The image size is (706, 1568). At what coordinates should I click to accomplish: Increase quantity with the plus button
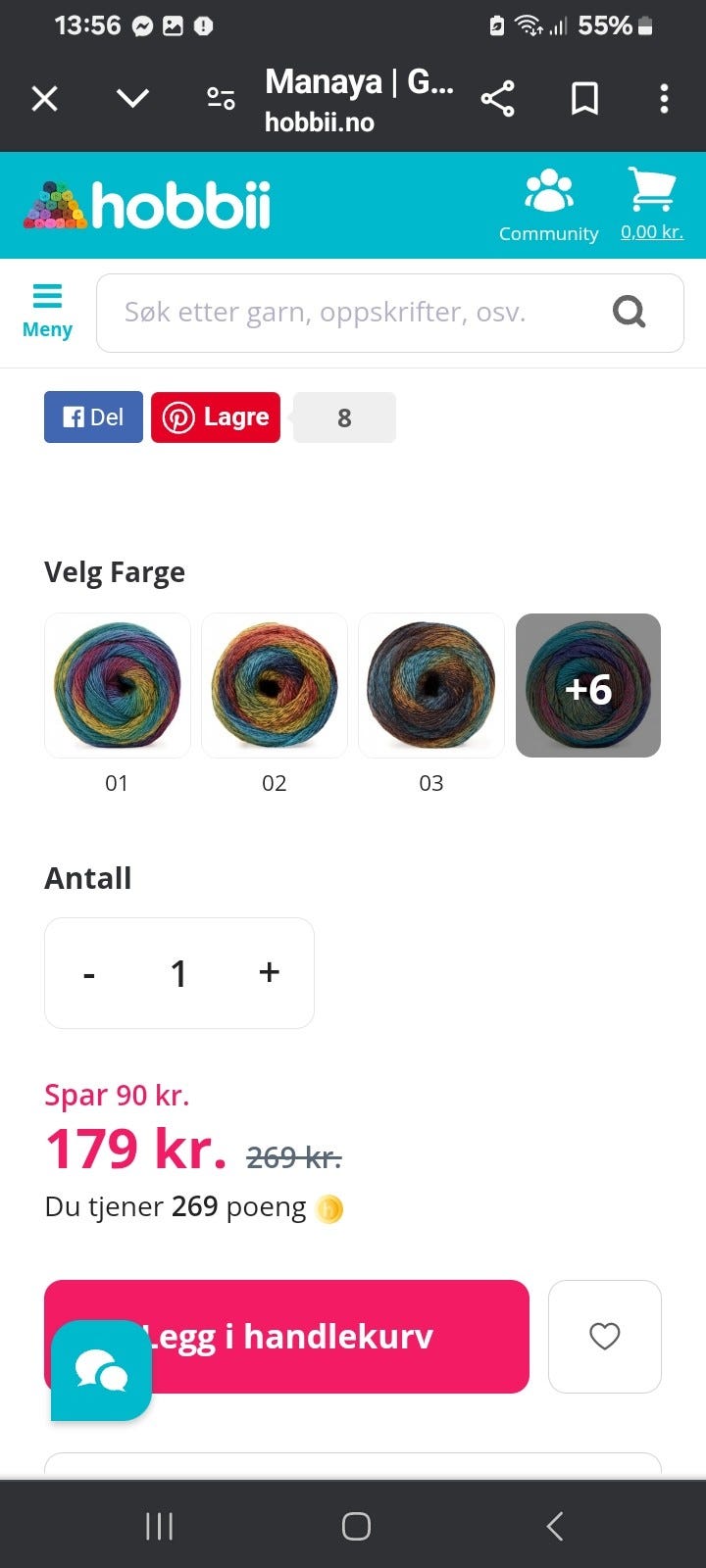pos(270,972)
